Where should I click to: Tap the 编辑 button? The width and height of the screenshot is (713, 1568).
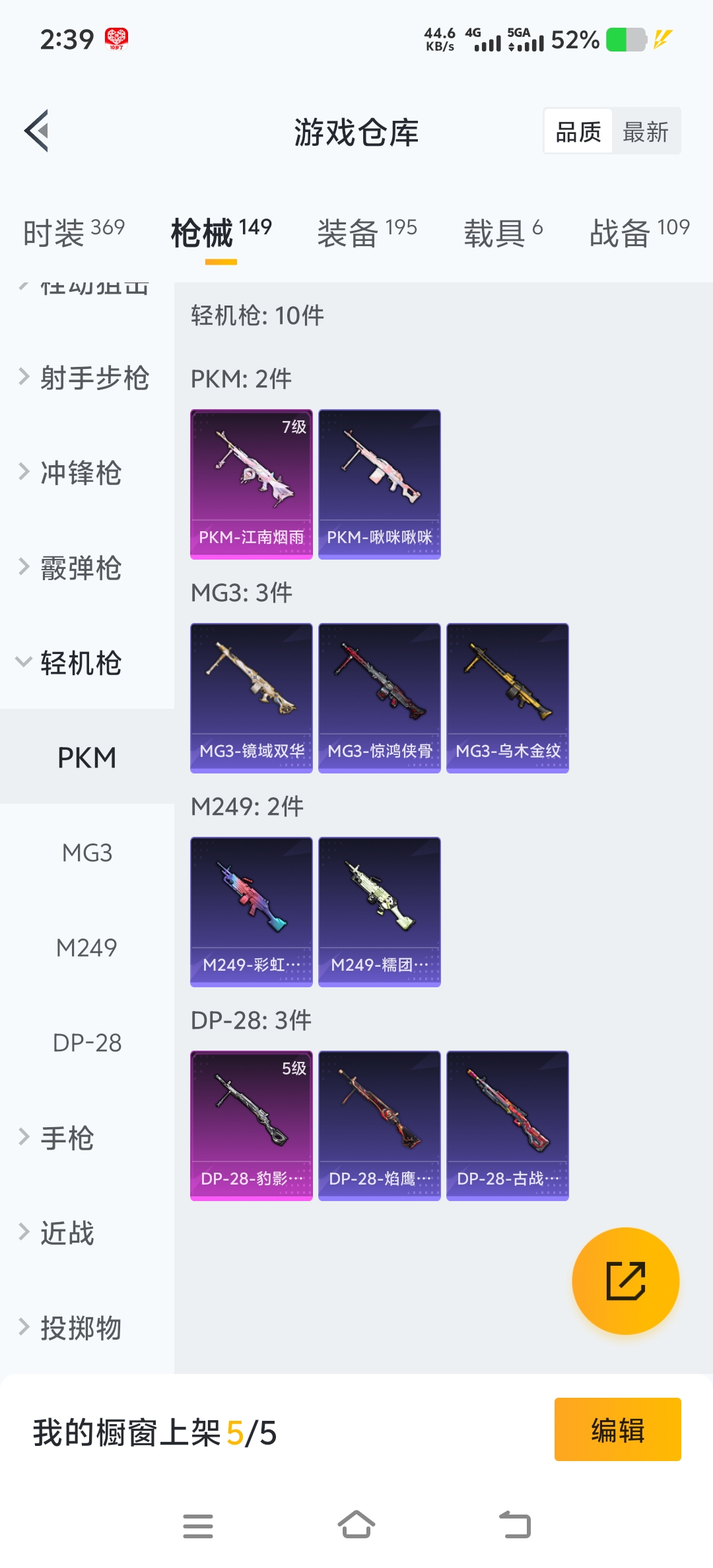pos(617,1429)
